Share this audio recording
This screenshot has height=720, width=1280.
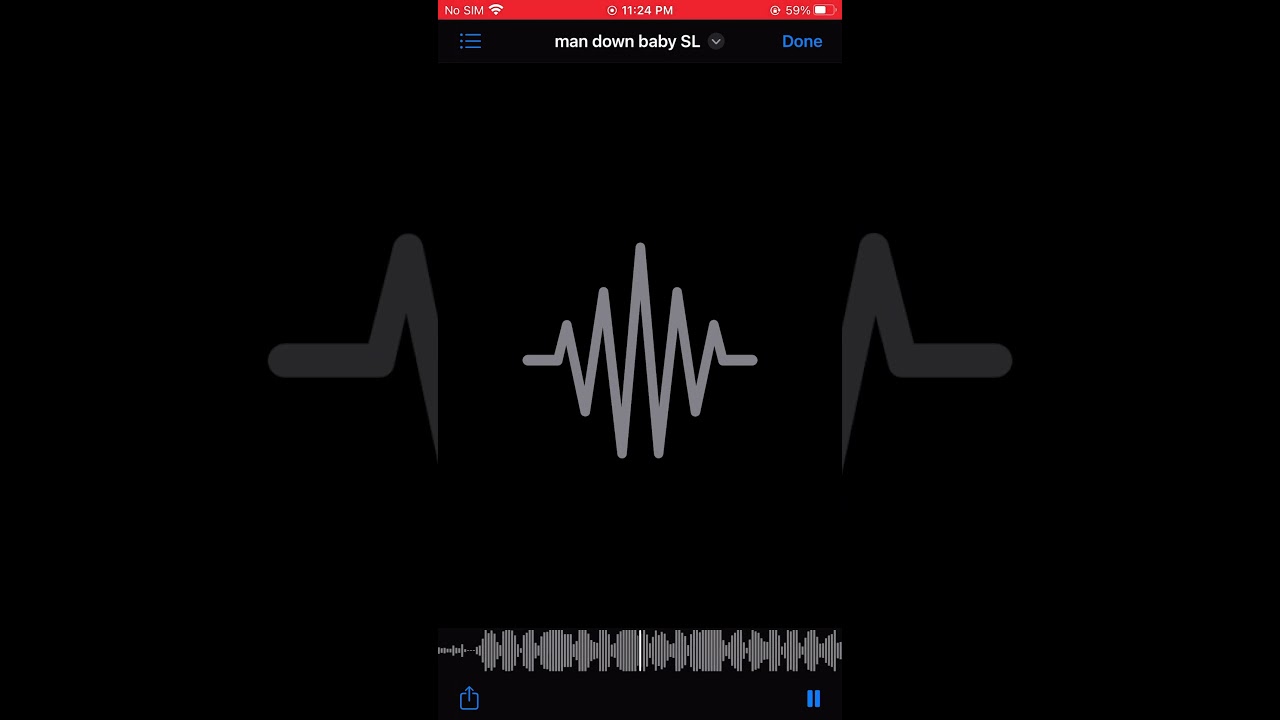click(469, 698)
